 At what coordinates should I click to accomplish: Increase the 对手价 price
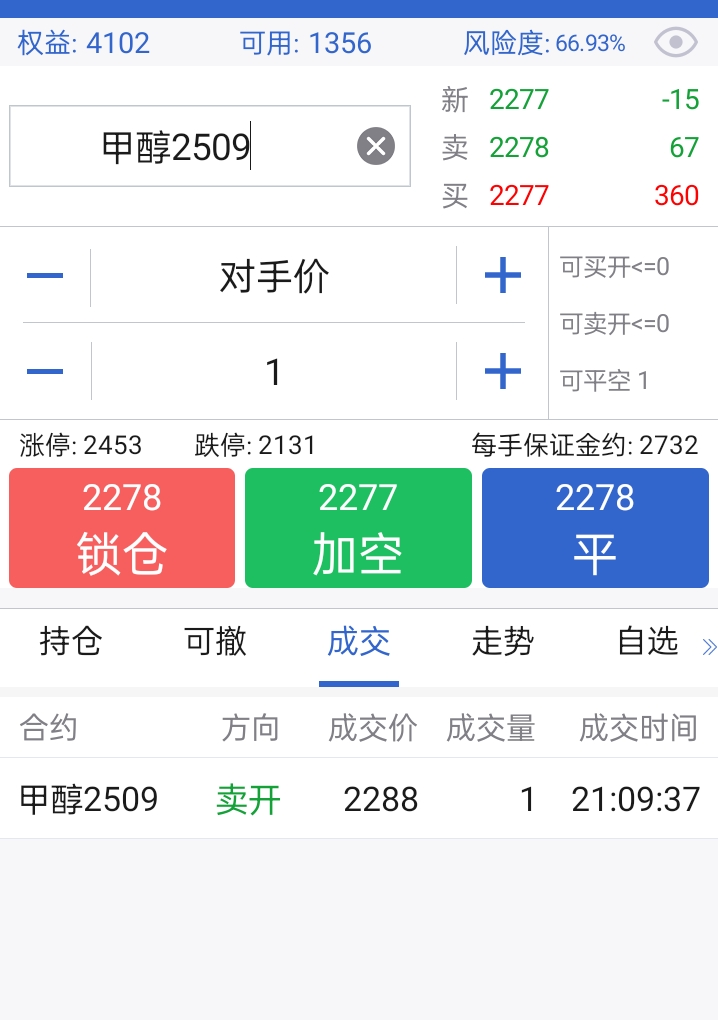point(502,276)
